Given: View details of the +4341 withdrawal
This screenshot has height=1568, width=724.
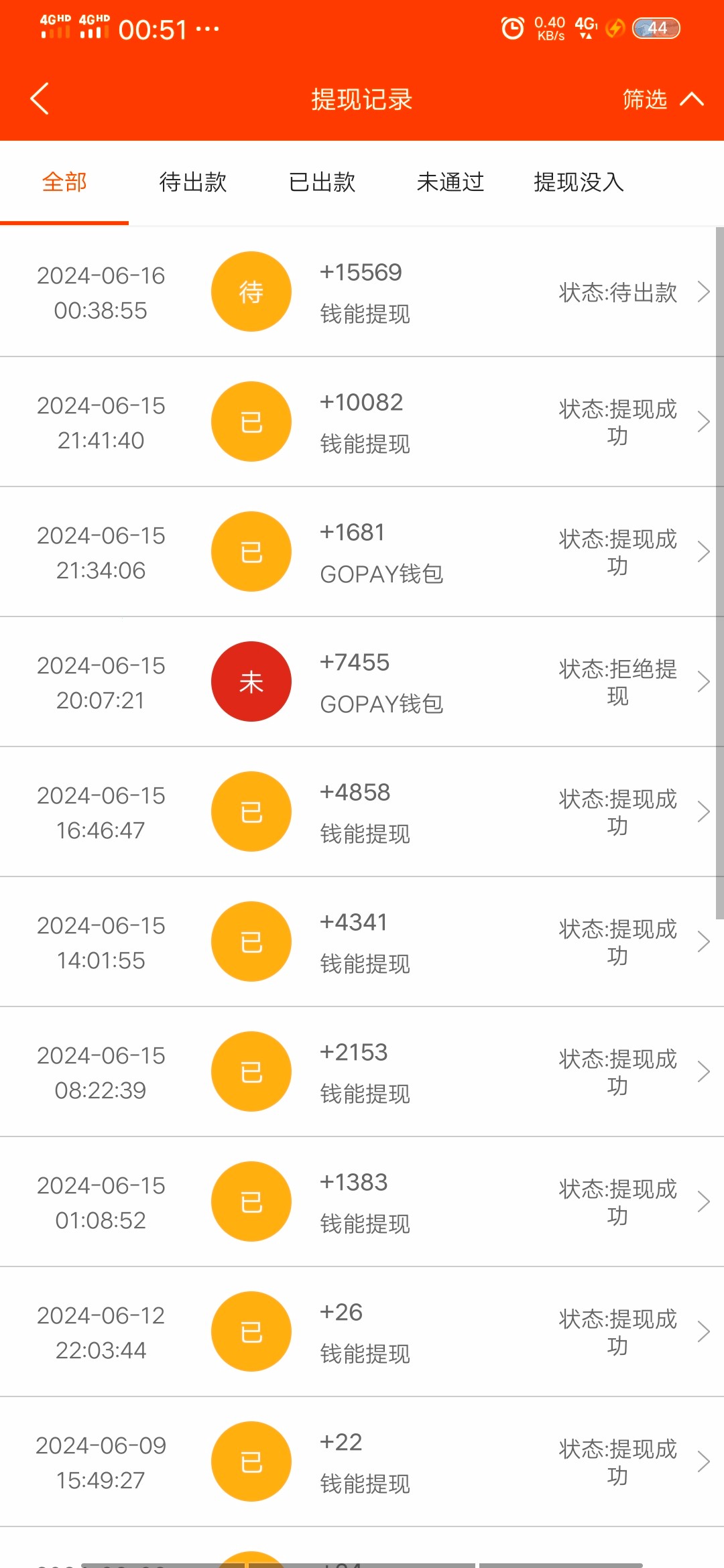Looking at the screenshot, I should tap(362, 942).
